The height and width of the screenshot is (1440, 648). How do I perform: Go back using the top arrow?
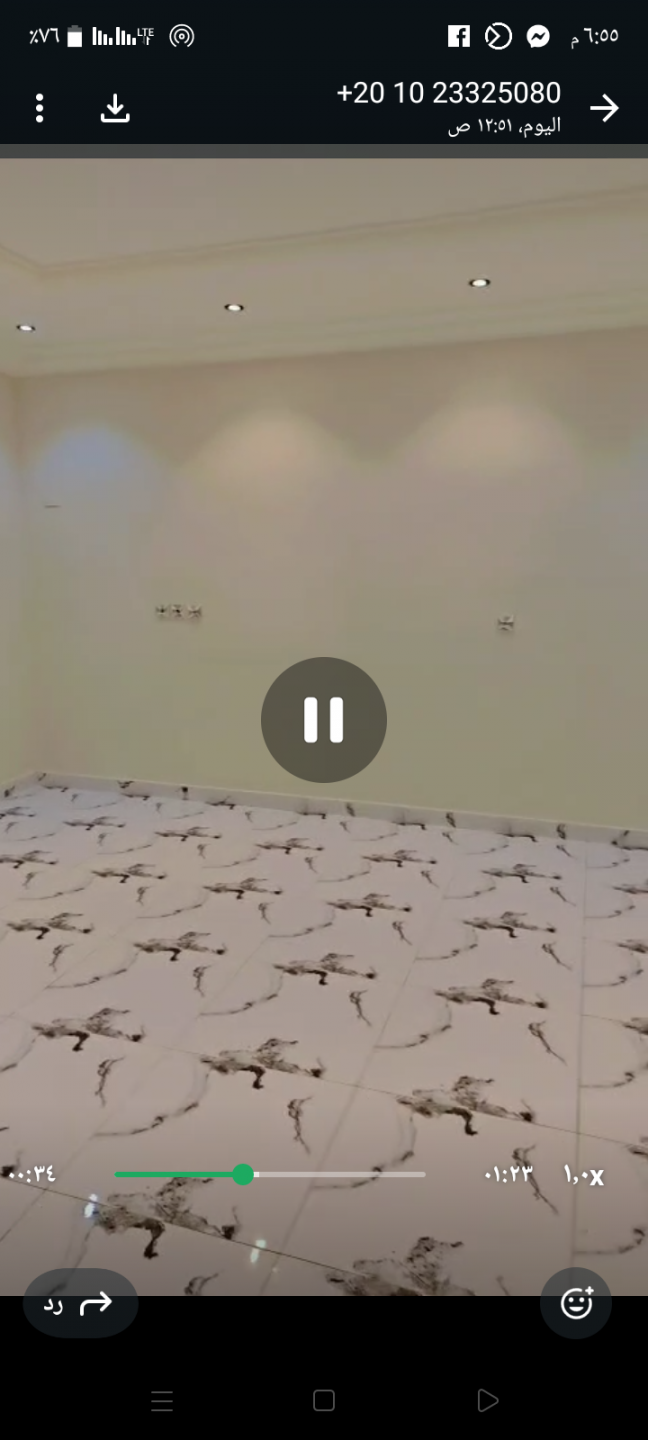pyautogui.click(x=604, y=108)
